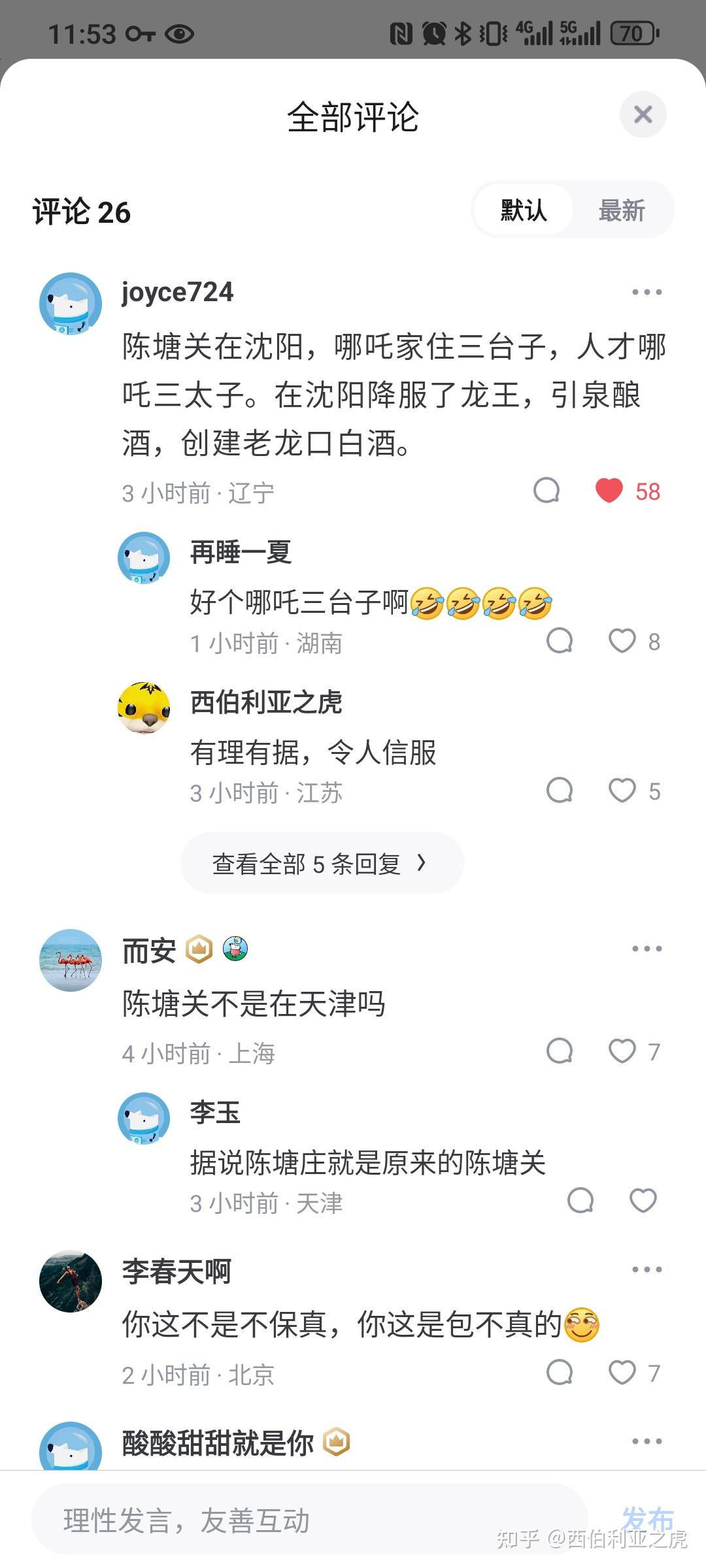Viewport: 706px width, 1568px height.
Task: Like 再睡一夏's reply
Action: (x=622, y=641)
